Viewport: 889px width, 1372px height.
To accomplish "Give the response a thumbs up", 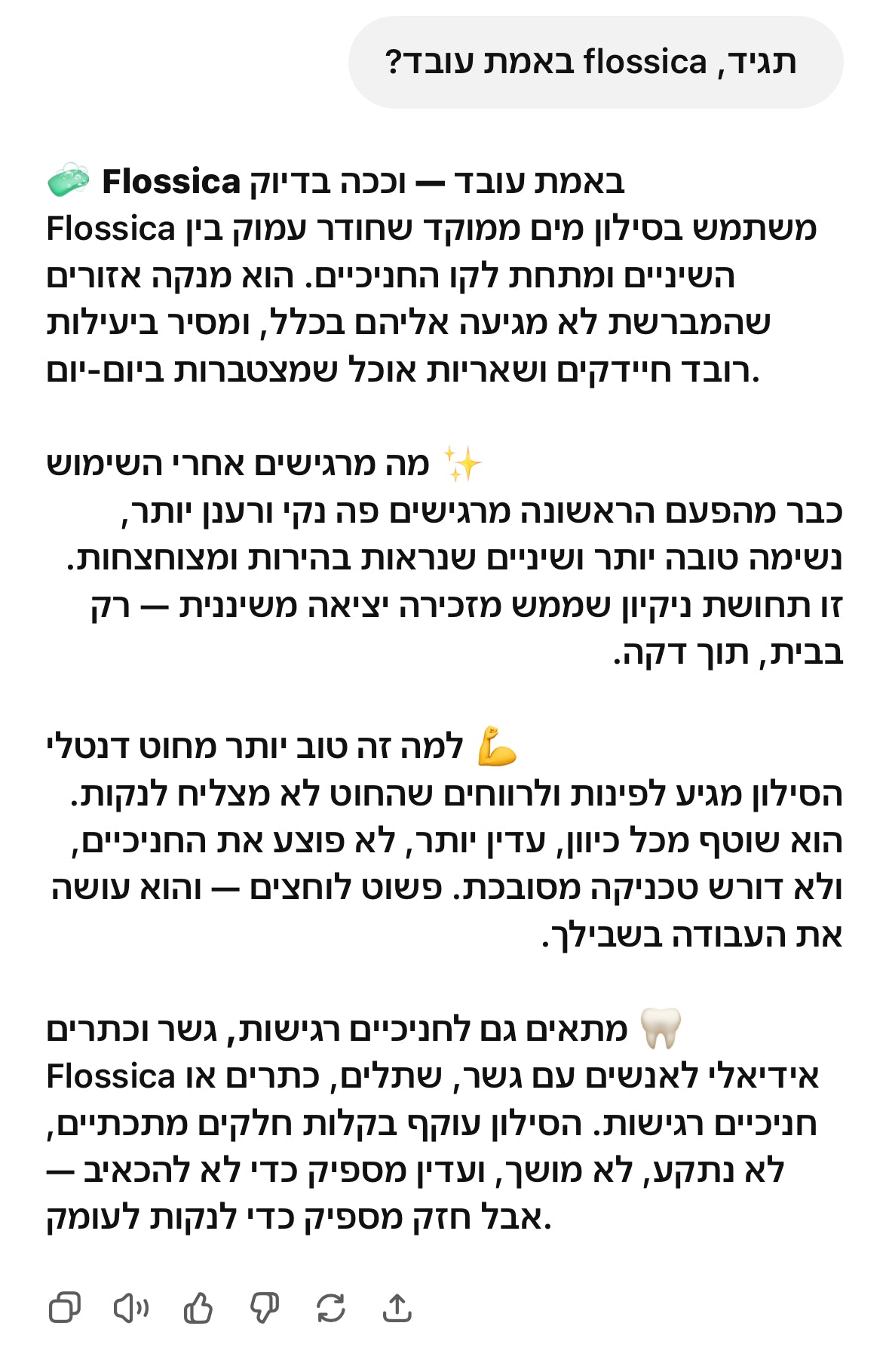I will pos(198,1307).
